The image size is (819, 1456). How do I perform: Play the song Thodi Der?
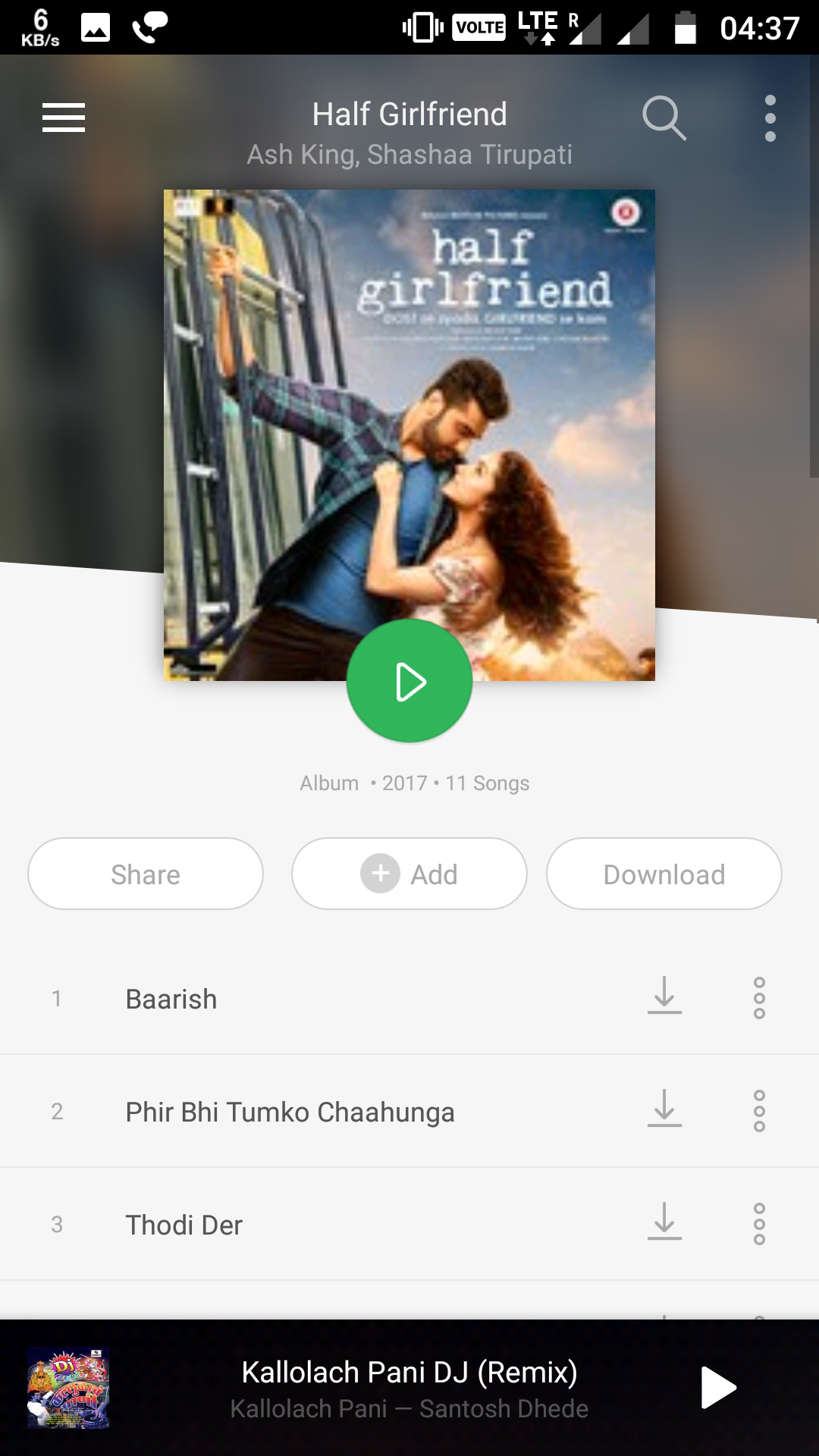184,1225
